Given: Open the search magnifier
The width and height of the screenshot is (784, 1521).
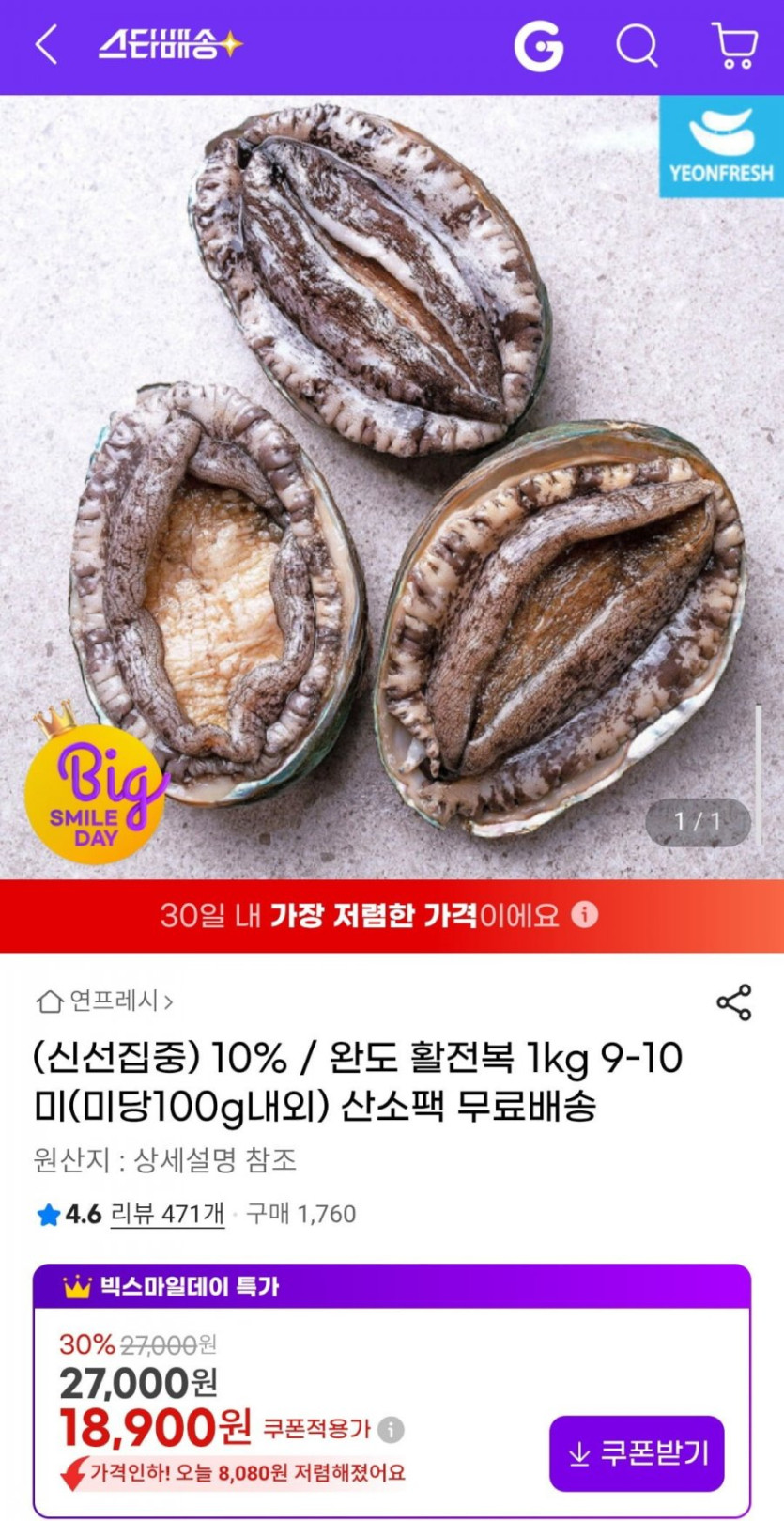Looking at the screenshot, I should click(x=637, y=45).
